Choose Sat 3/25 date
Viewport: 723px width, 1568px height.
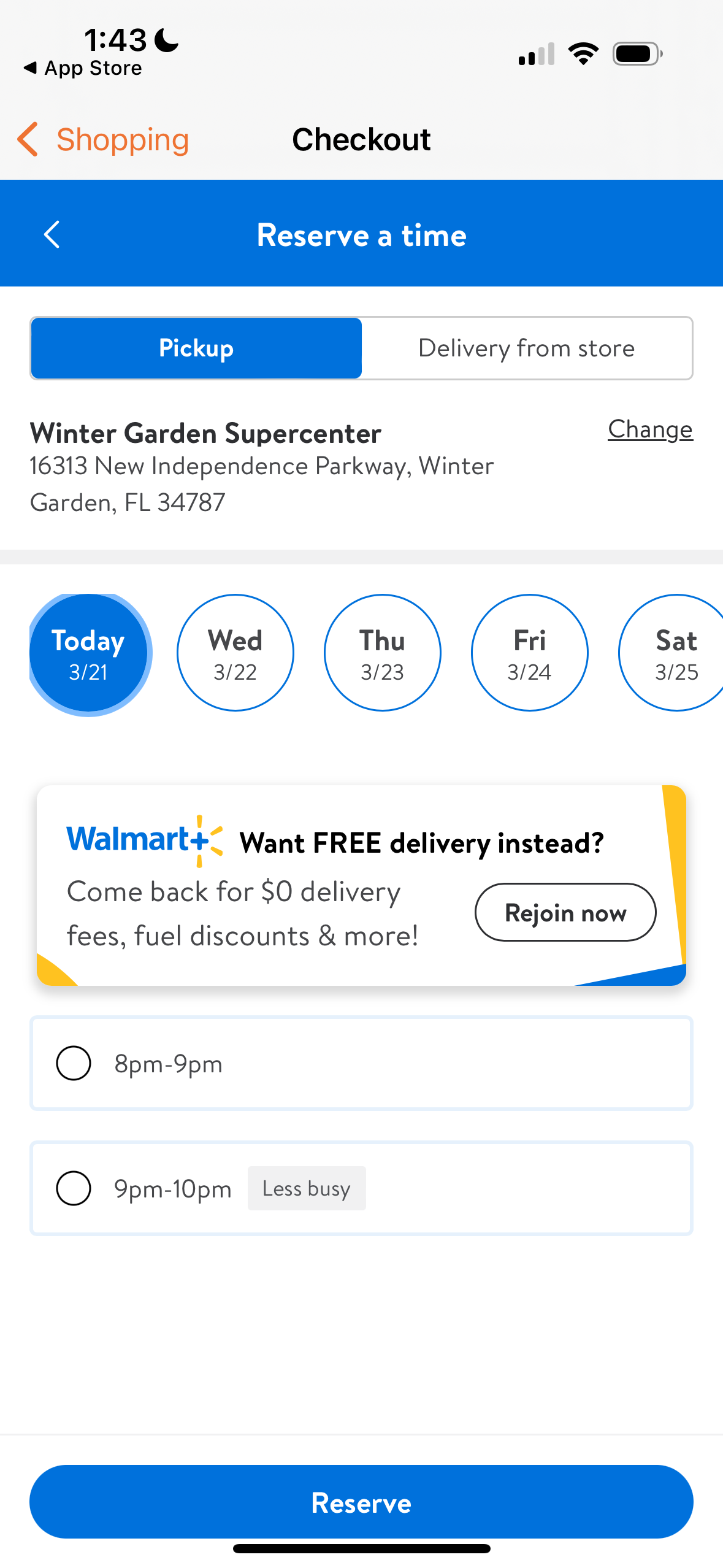click(x=672, y=653)
